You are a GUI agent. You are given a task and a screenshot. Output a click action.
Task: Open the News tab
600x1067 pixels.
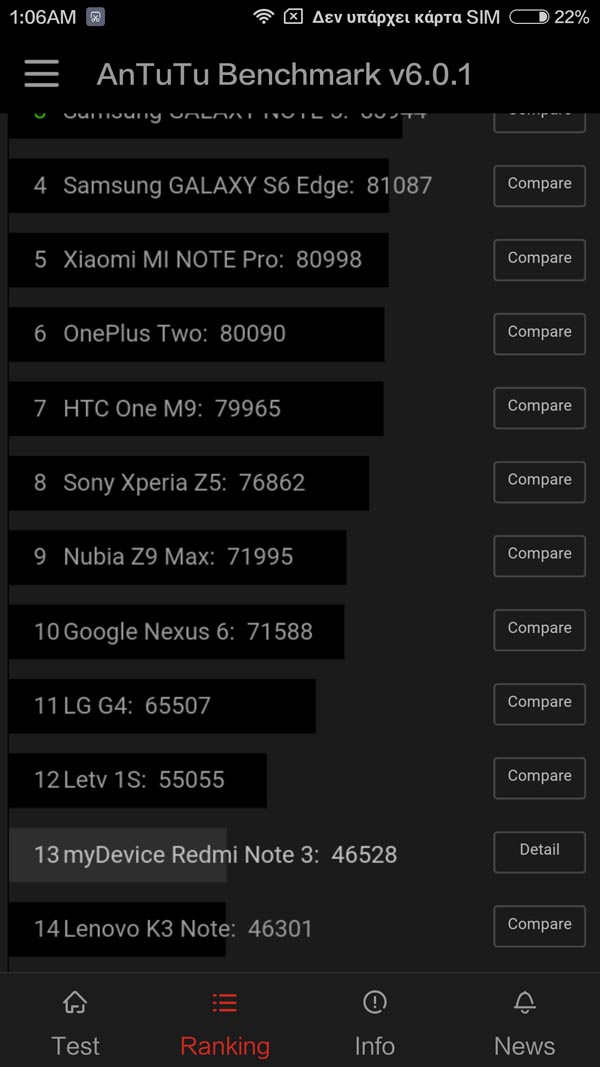pyautogui.click(x=524, y=1023)
